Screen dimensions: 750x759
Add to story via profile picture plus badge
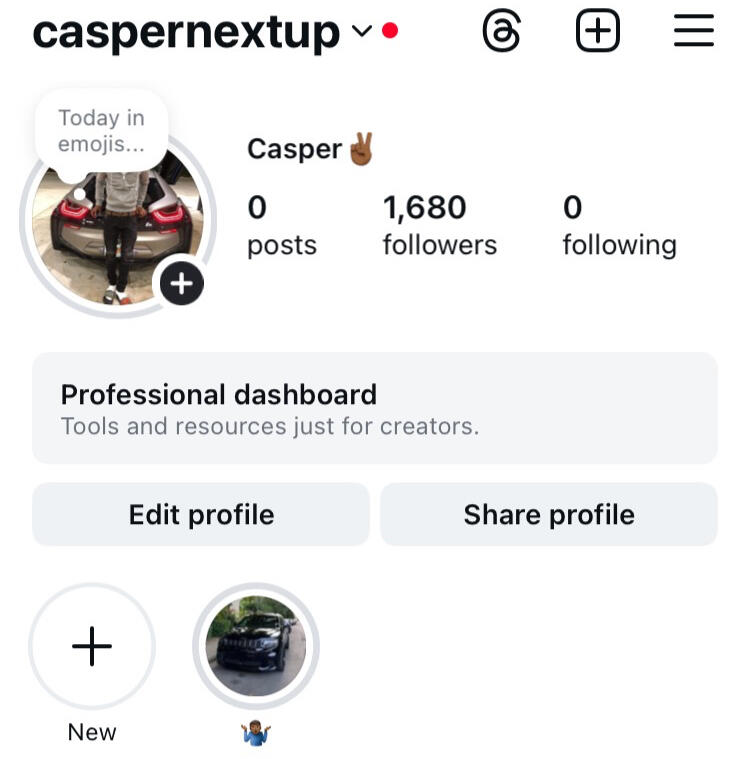point(181,285)
